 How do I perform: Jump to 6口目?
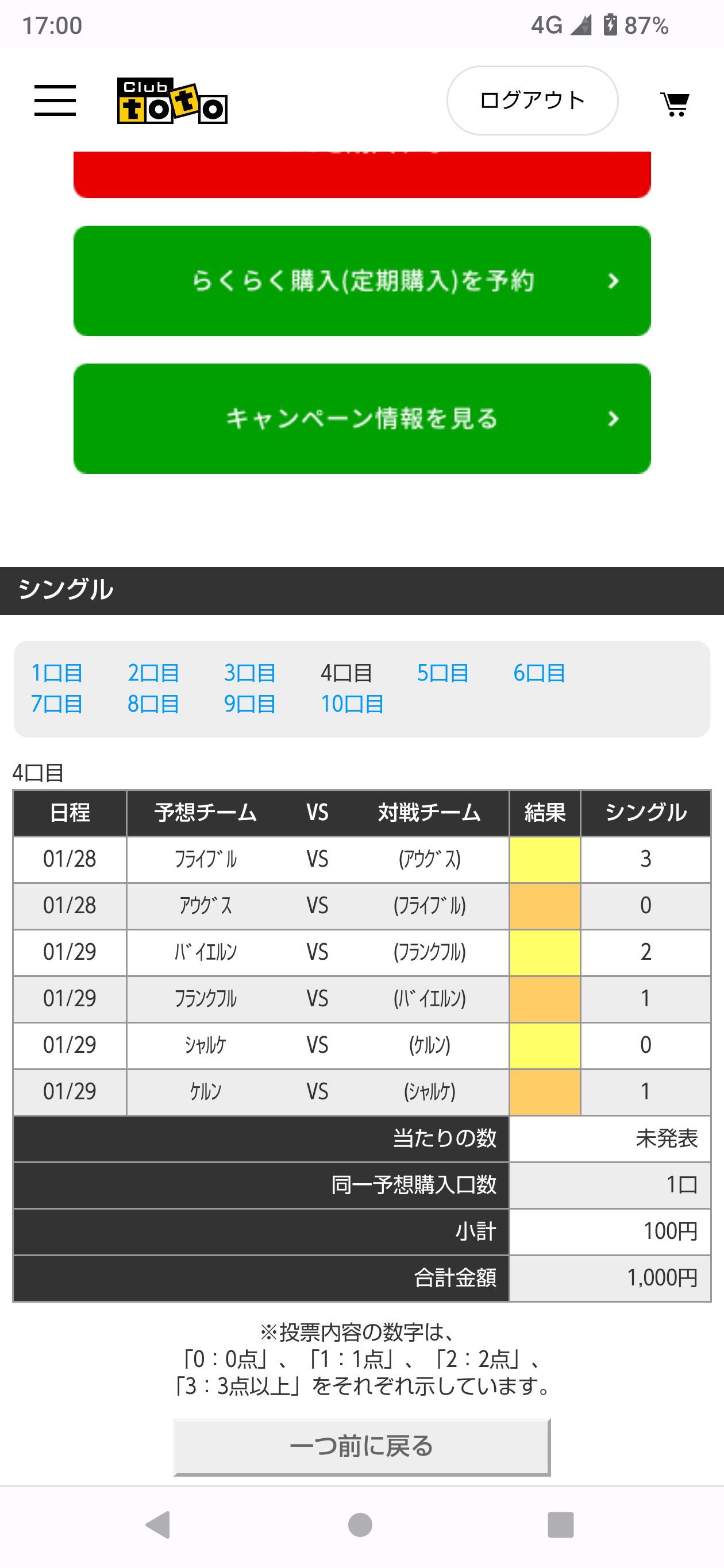tap(540, 673)
